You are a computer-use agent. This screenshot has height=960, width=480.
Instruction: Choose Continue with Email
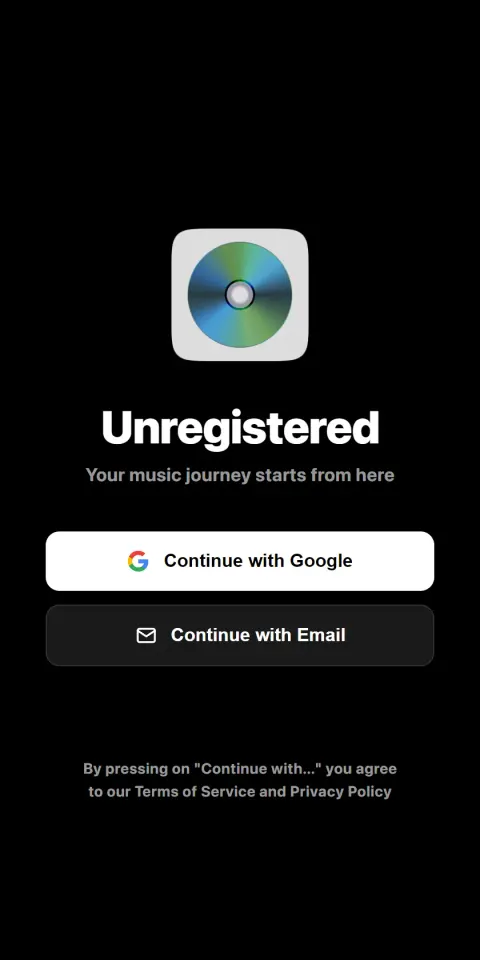[x=240, y=635]
